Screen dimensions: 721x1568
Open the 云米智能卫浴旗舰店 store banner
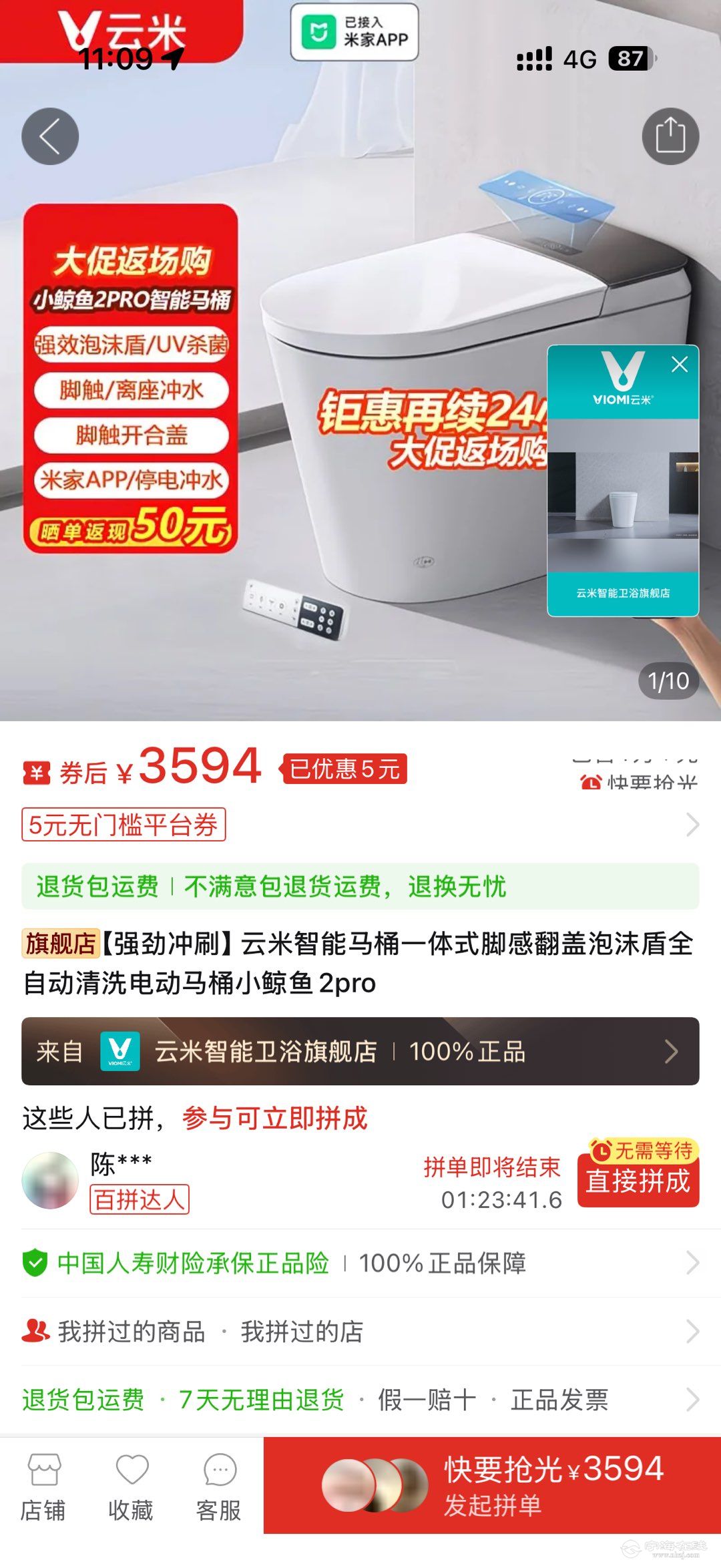coord(360,1051)
